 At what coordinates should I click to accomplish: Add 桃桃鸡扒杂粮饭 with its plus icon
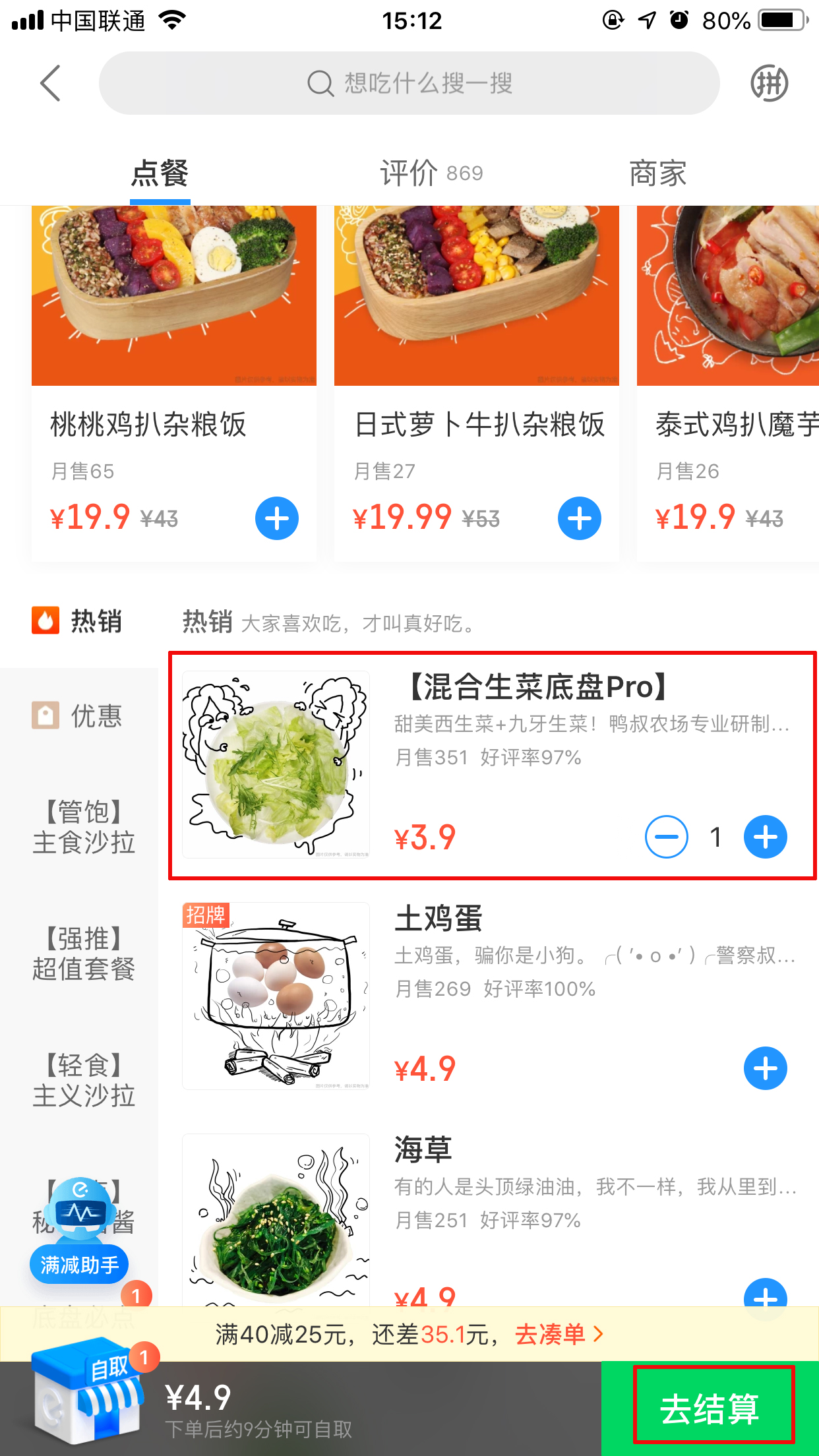[276, 518]
